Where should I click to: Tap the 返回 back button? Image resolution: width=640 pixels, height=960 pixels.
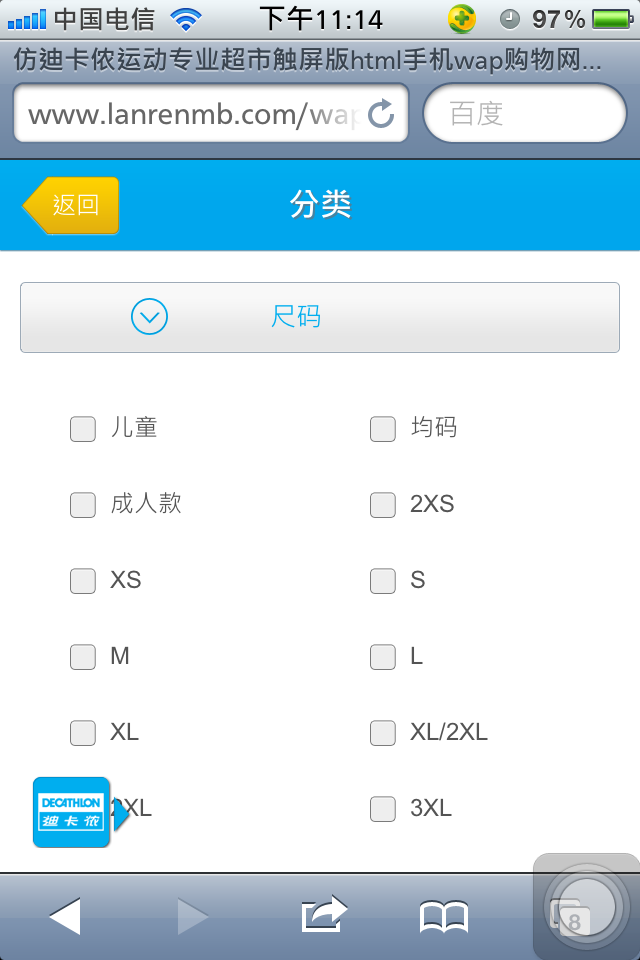pyautogui.click(x=72, y=205)
